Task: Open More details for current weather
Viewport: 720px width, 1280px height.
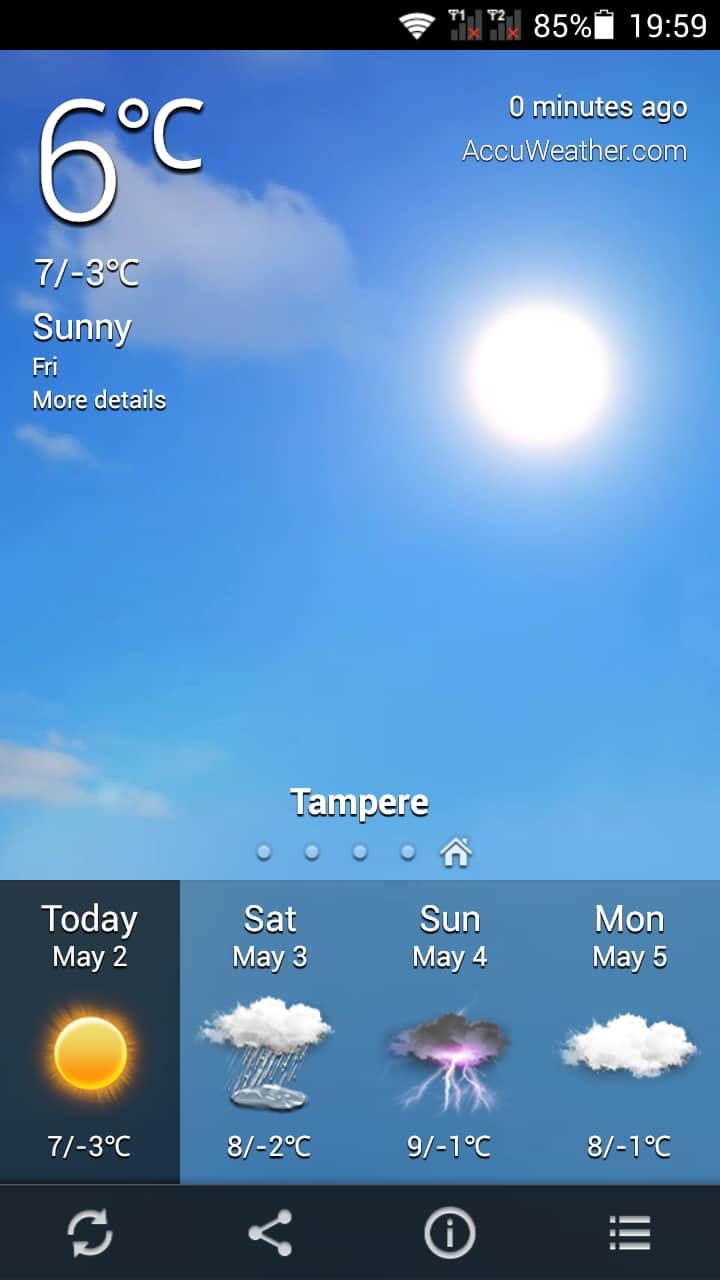Action: [x=99, y=400]
